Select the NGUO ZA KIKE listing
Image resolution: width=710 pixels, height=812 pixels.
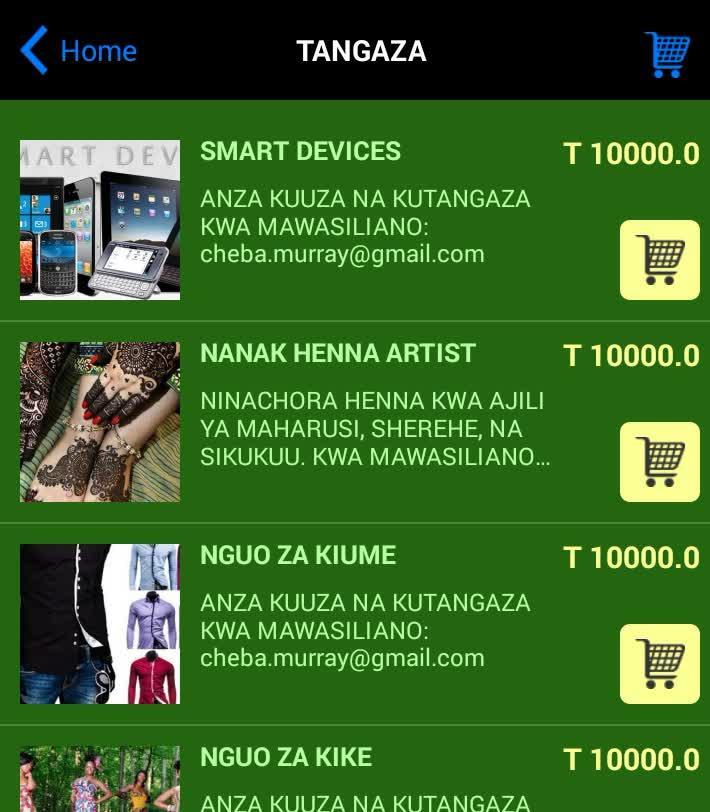pos(286,758)
